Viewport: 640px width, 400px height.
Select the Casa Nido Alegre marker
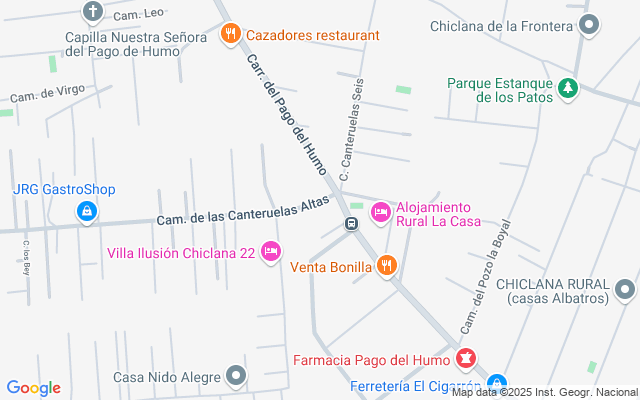pos(235,376)
